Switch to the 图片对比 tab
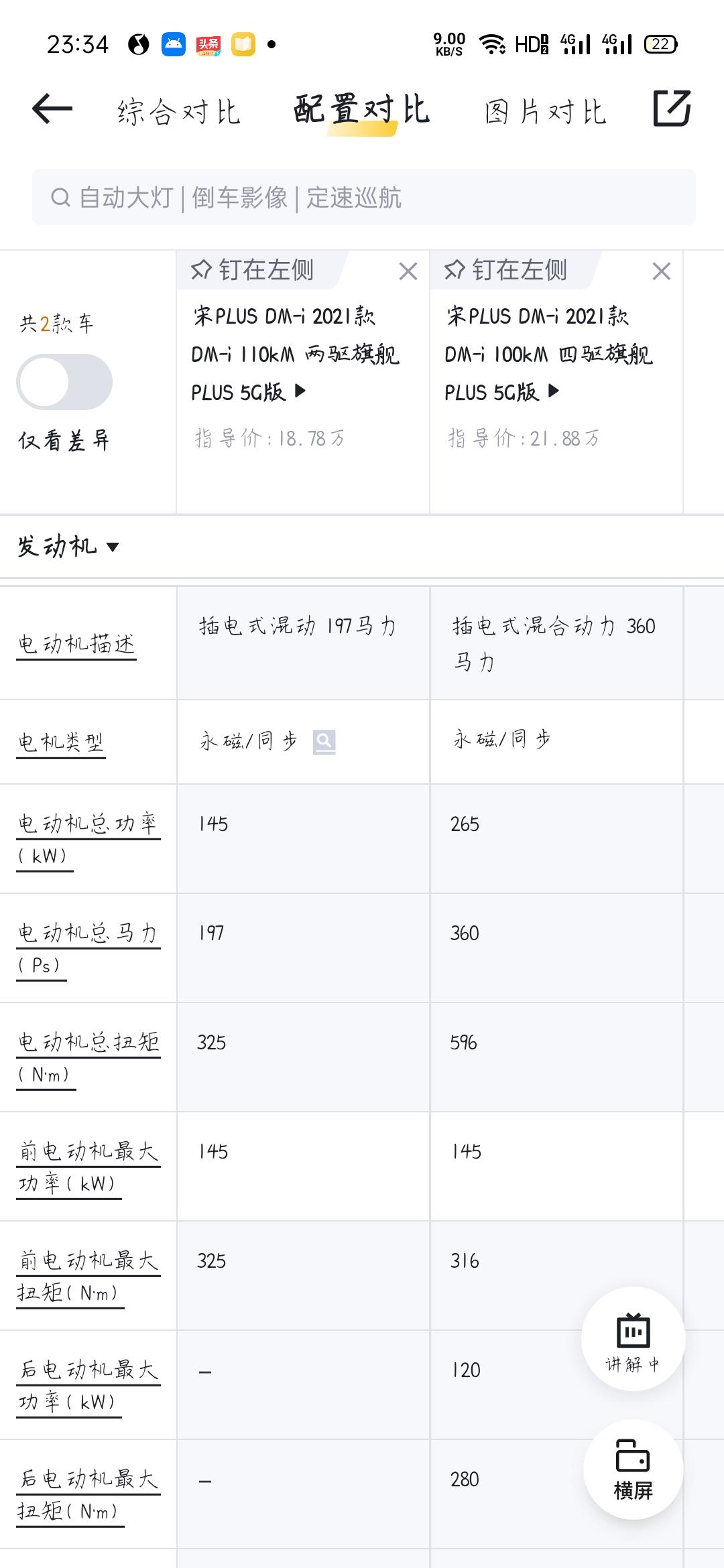724x1568 pixels. tap(546, 112)
